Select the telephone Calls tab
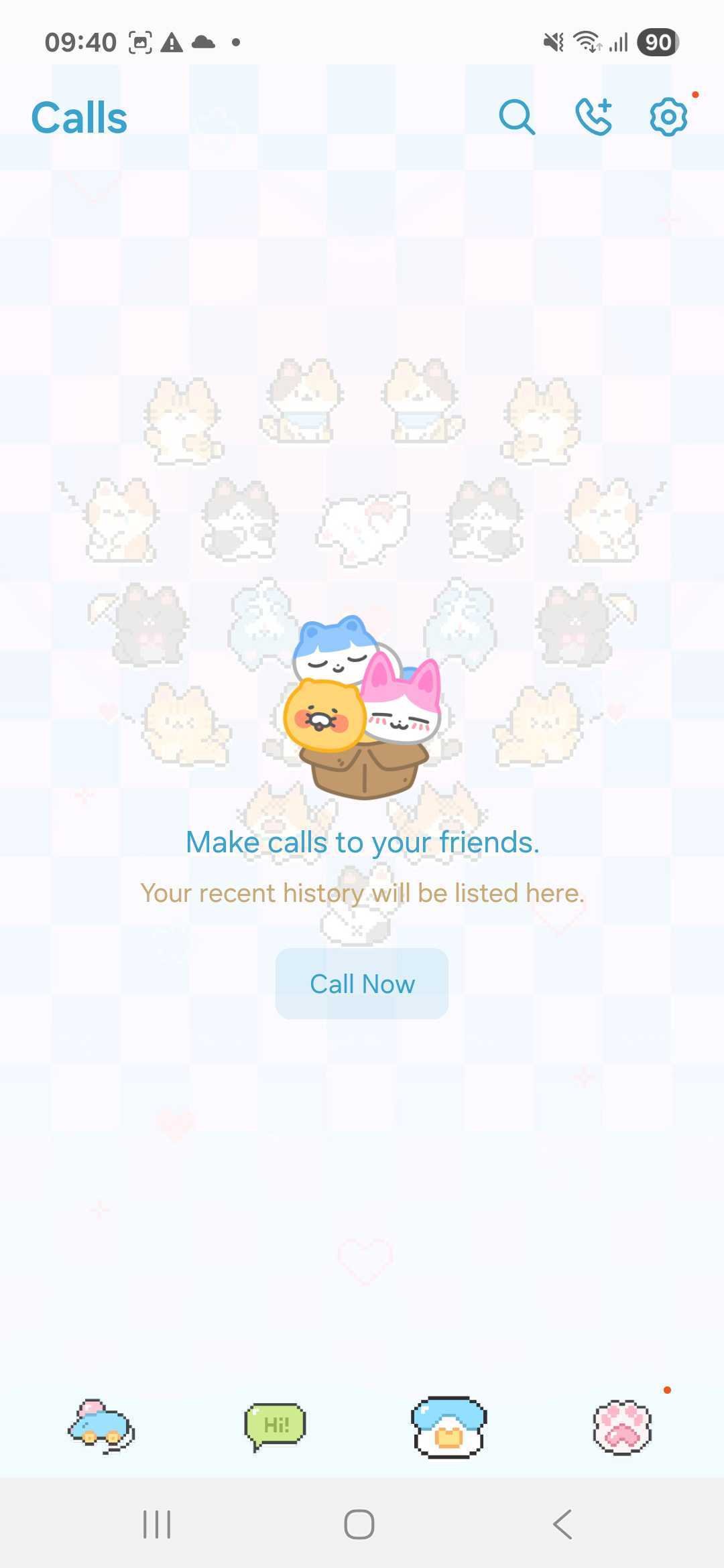This screenshot has width=724, height=1568. coord(448,1426)
